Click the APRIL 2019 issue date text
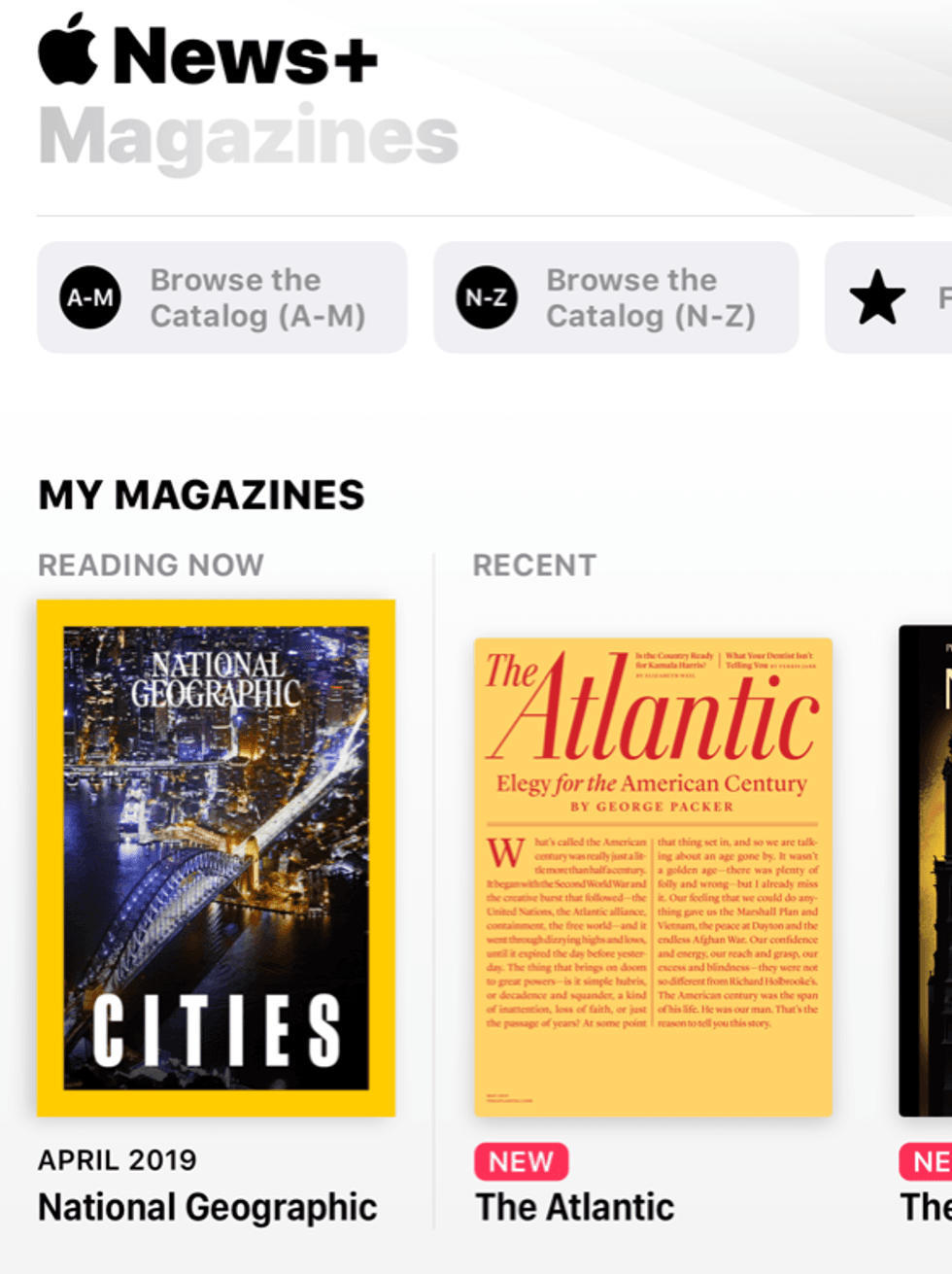Image resolution: width=952 pixels, height=1274 pixels. (117, 1159)
